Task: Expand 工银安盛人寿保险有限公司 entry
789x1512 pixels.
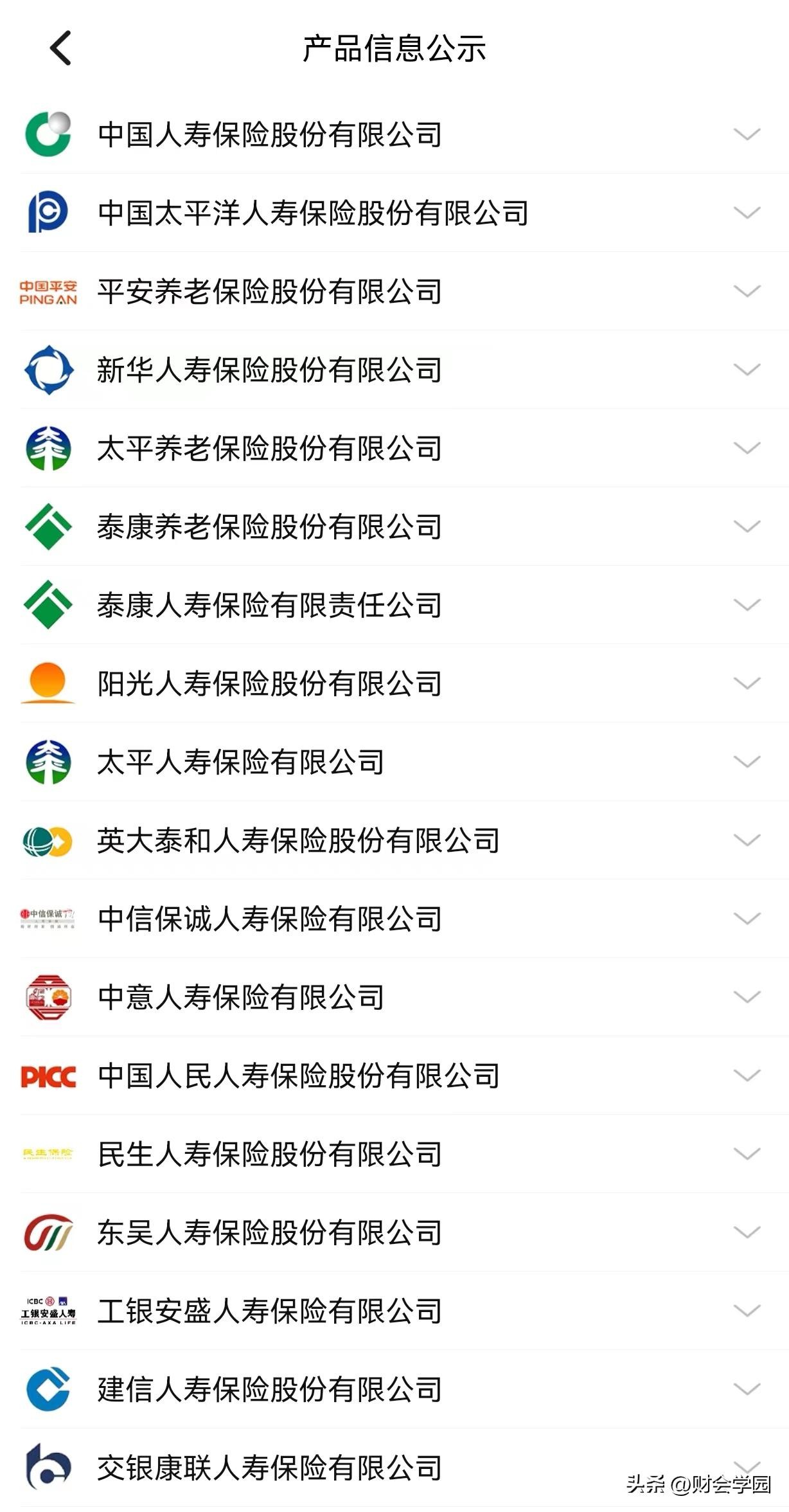Action: pyautogui.click(x=747, y=1310)
